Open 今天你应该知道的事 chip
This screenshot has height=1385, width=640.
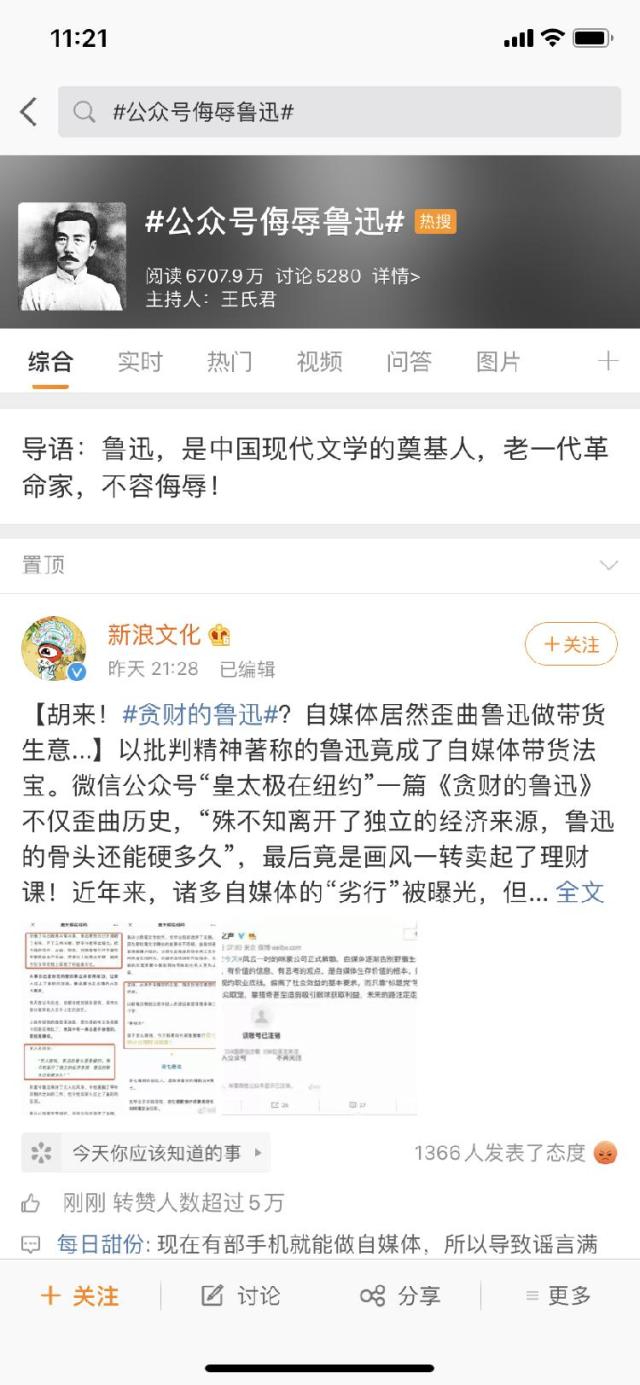146,1153
